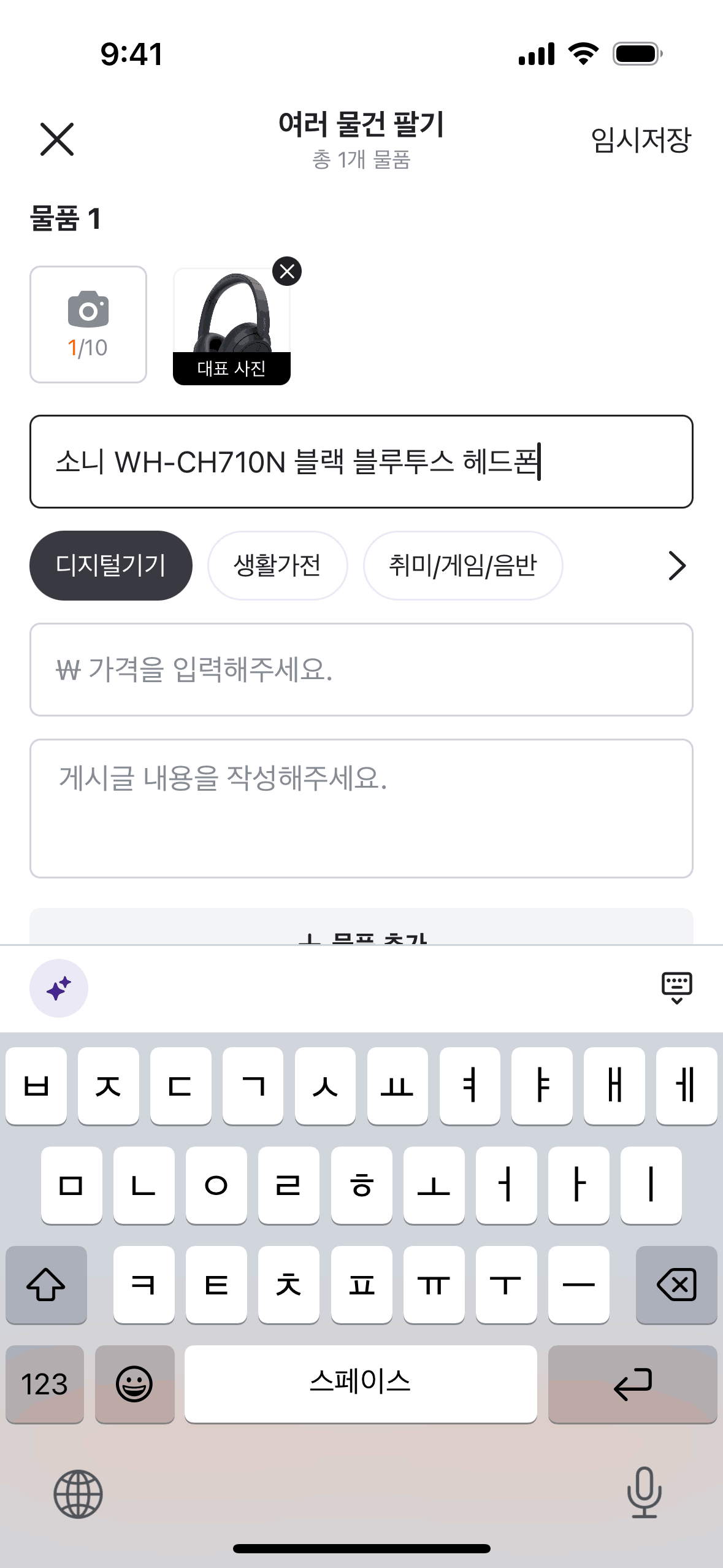Switch keyboard to 123 numbers
Viewport: 723px width, 1568px height.
[45, 1383]
